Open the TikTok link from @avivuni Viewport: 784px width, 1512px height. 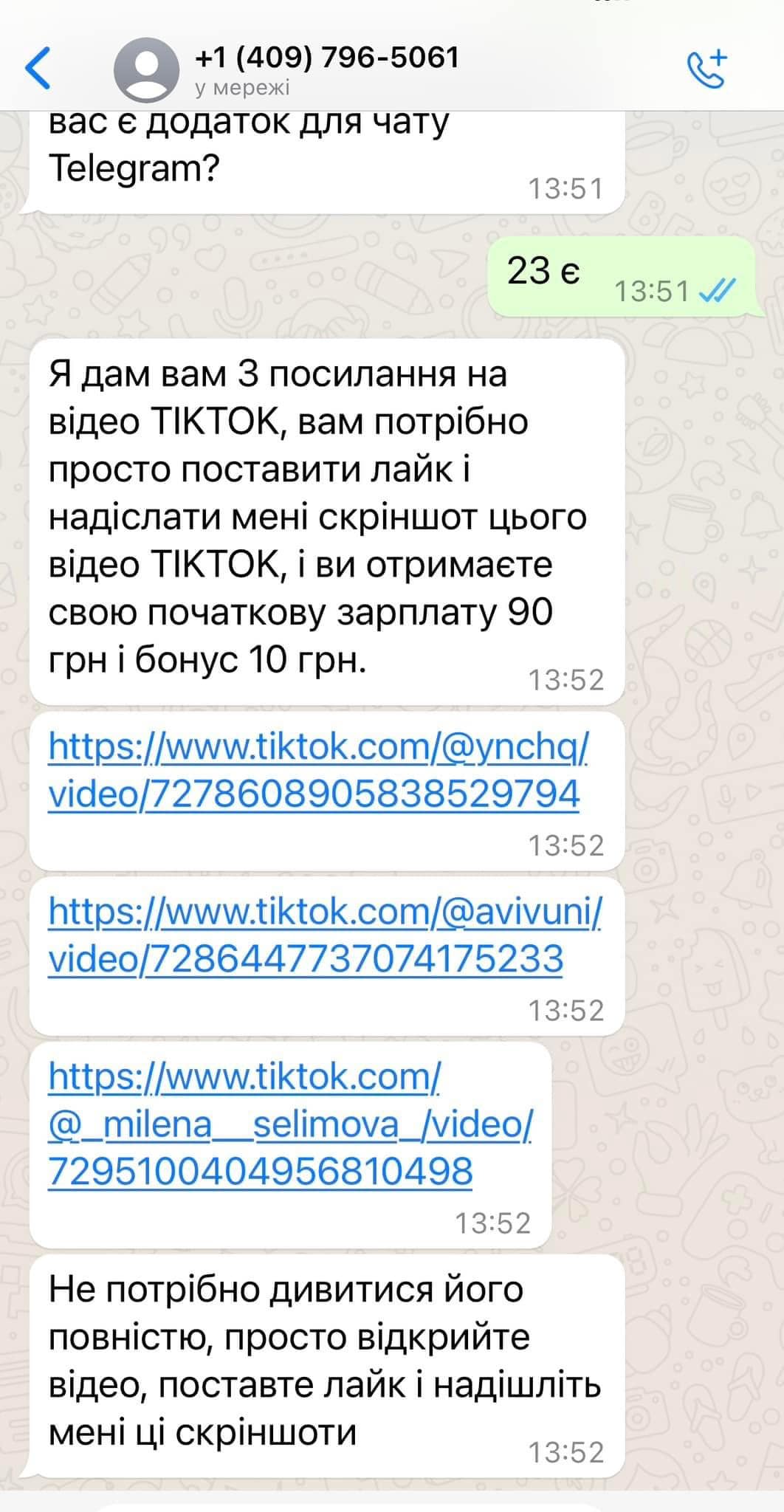323,935
